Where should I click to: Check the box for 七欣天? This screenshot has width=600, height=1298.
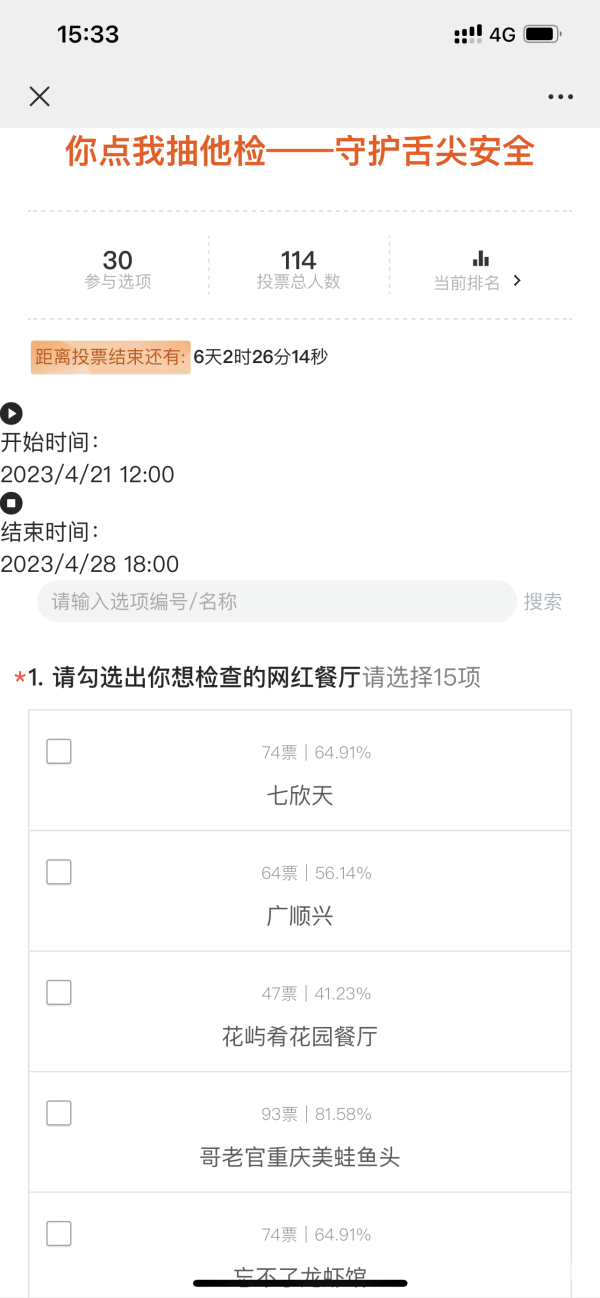[x=59, y=752]
